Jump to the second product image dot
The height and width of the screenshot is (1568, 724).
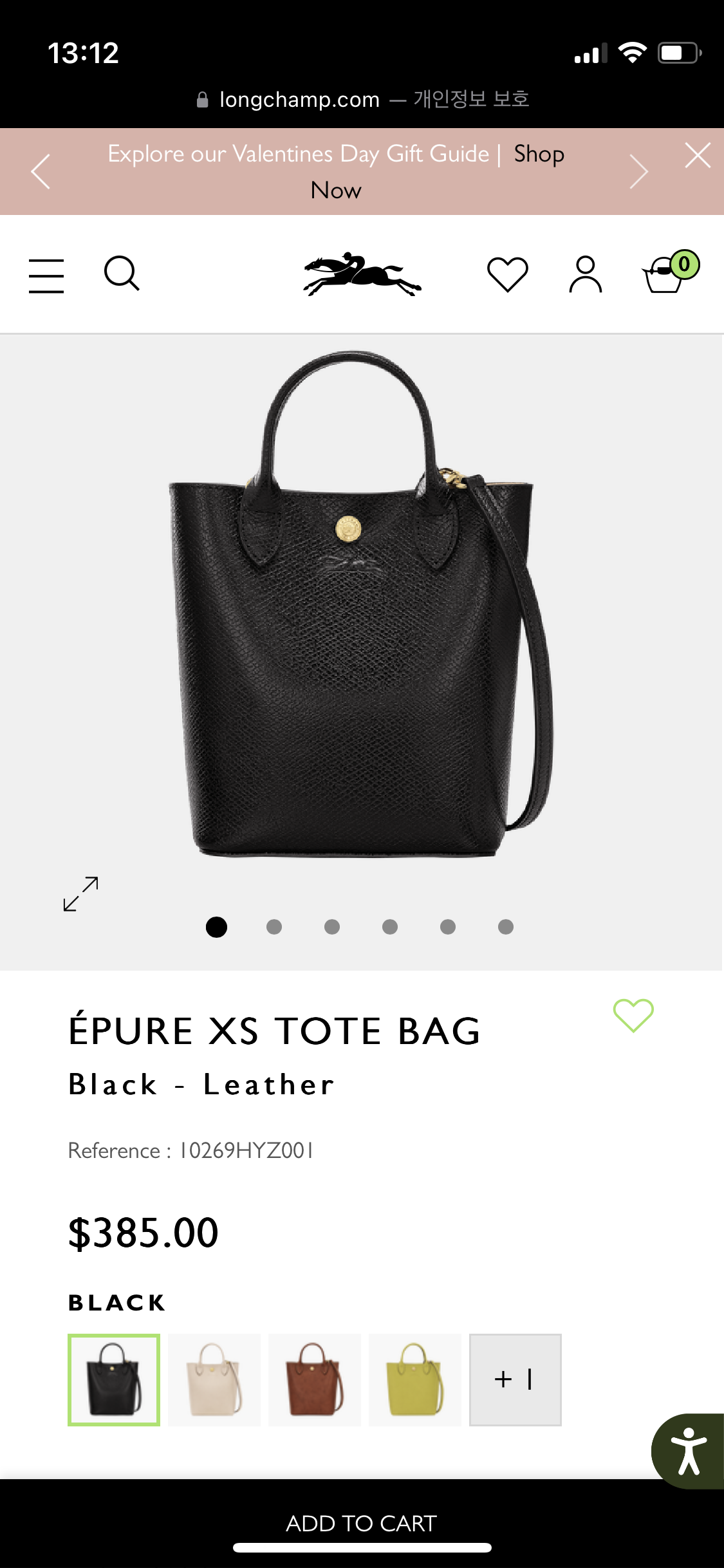coord(274,927)
